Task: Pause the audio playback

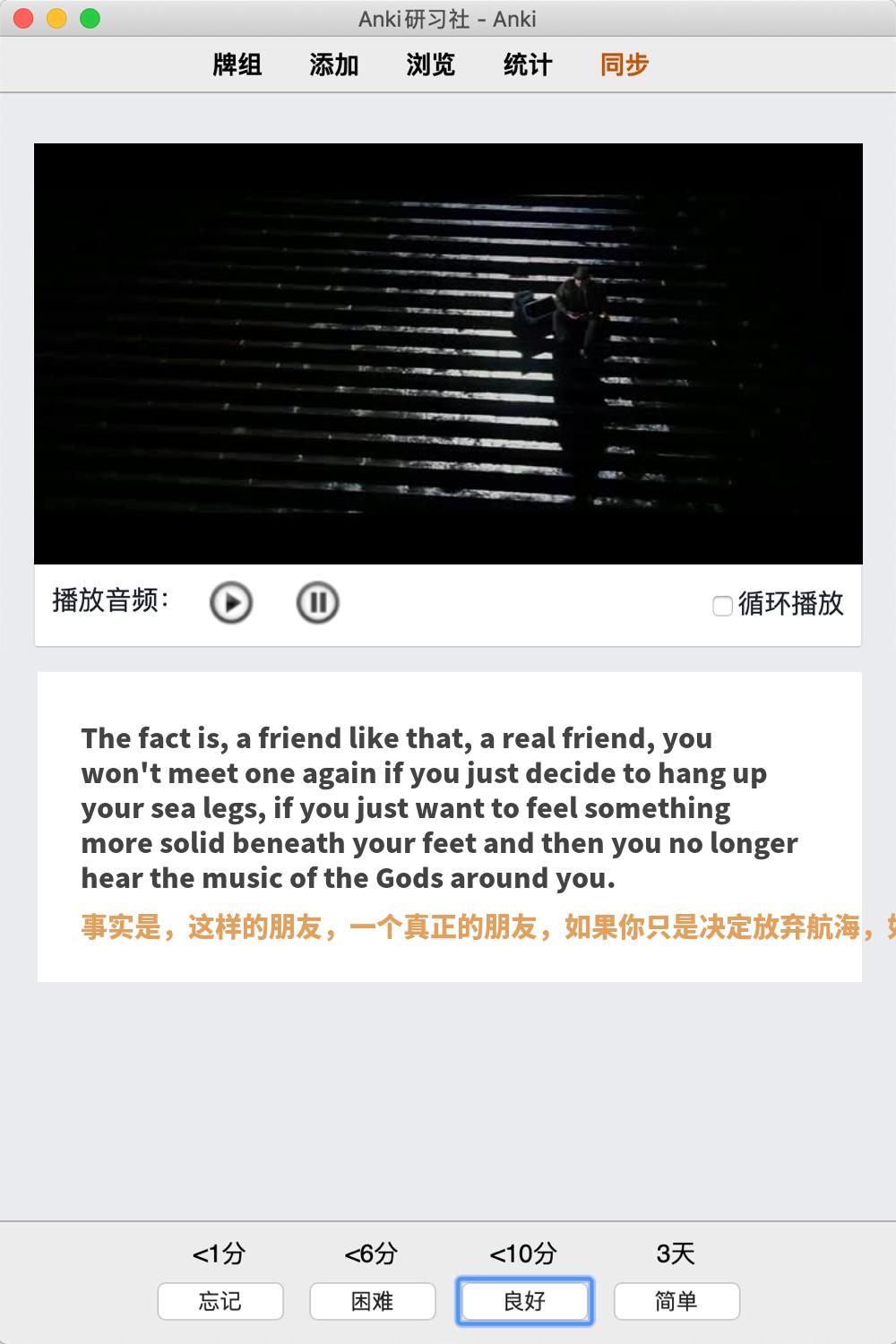Action: coord(317,603)
